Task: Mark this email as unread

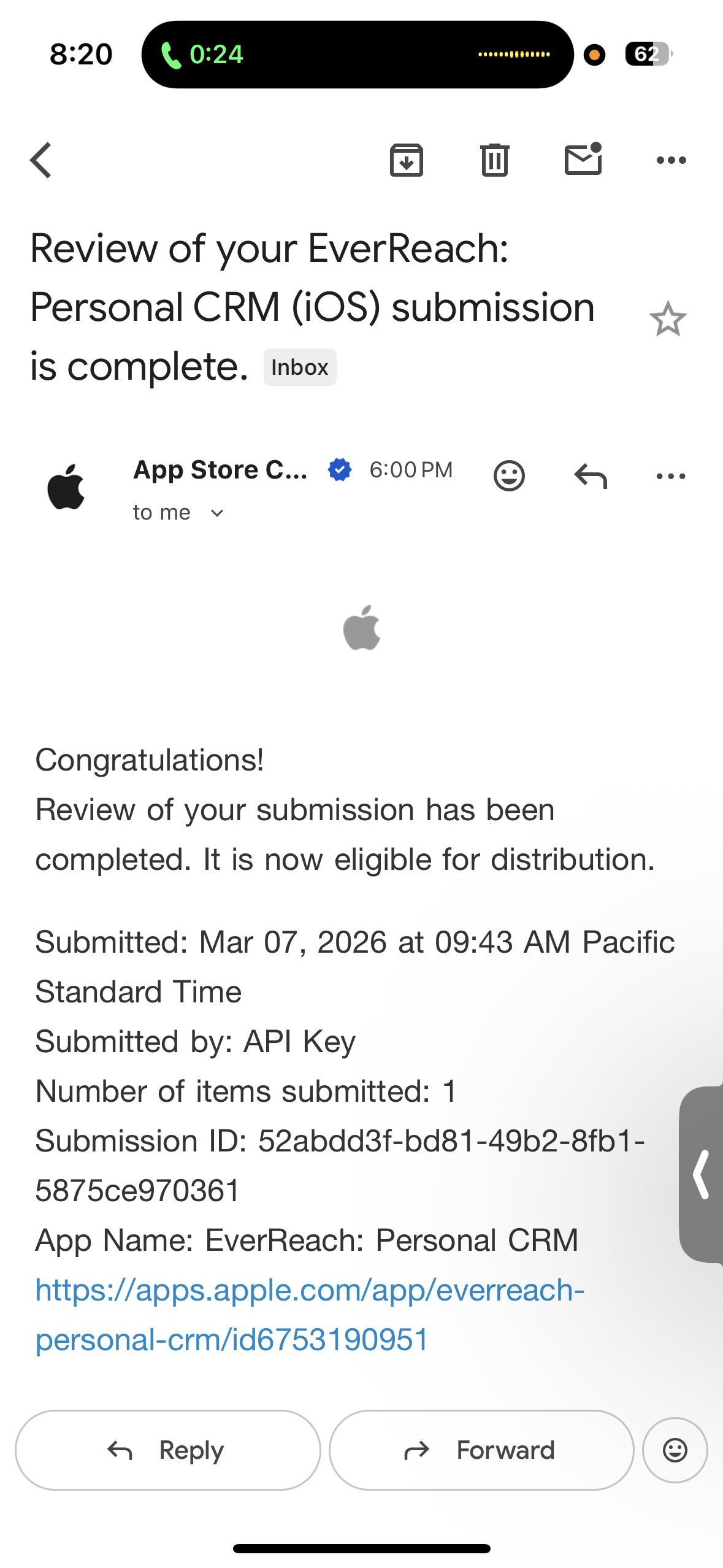Action: click(583, 159)
